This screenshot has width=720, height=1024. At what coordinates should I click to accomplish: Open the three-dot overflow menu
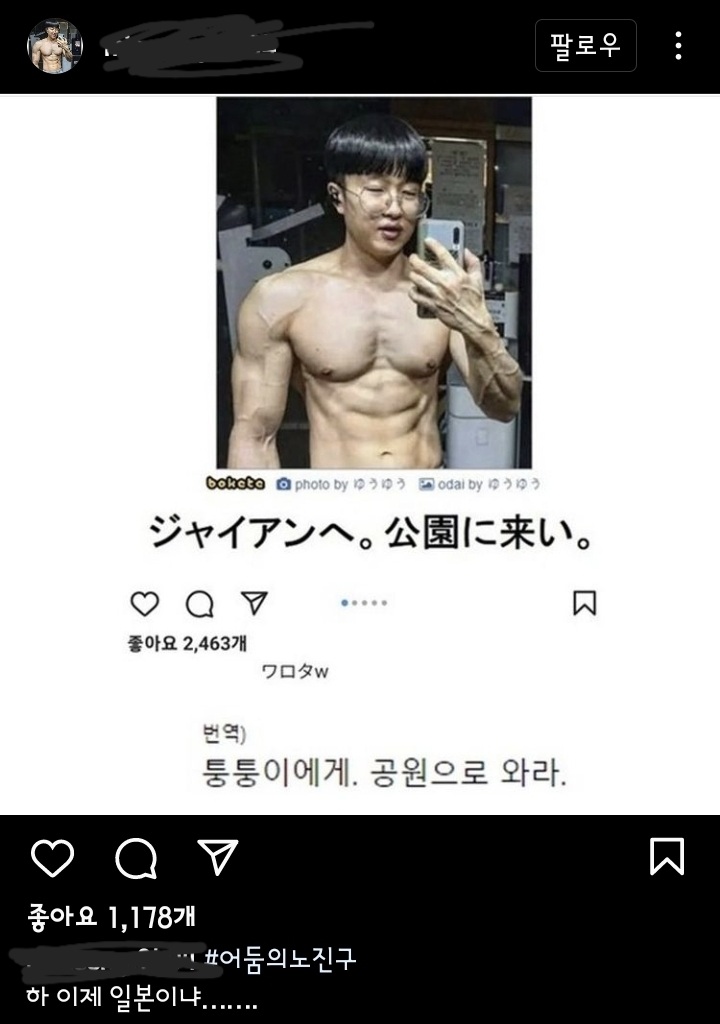click(x=678, y=45)
